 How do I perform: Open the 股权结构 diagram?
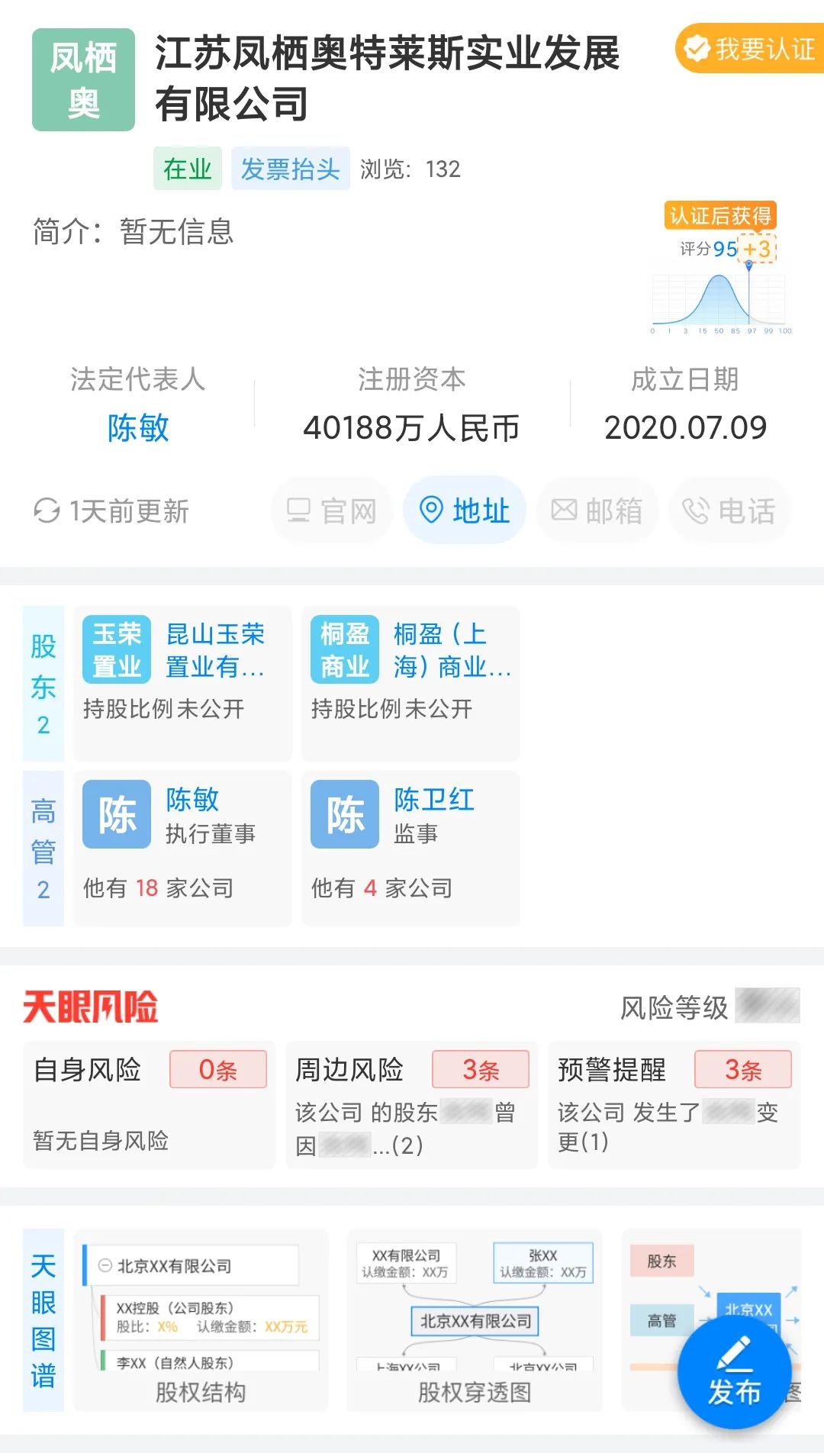click(x=201, y=1319)
